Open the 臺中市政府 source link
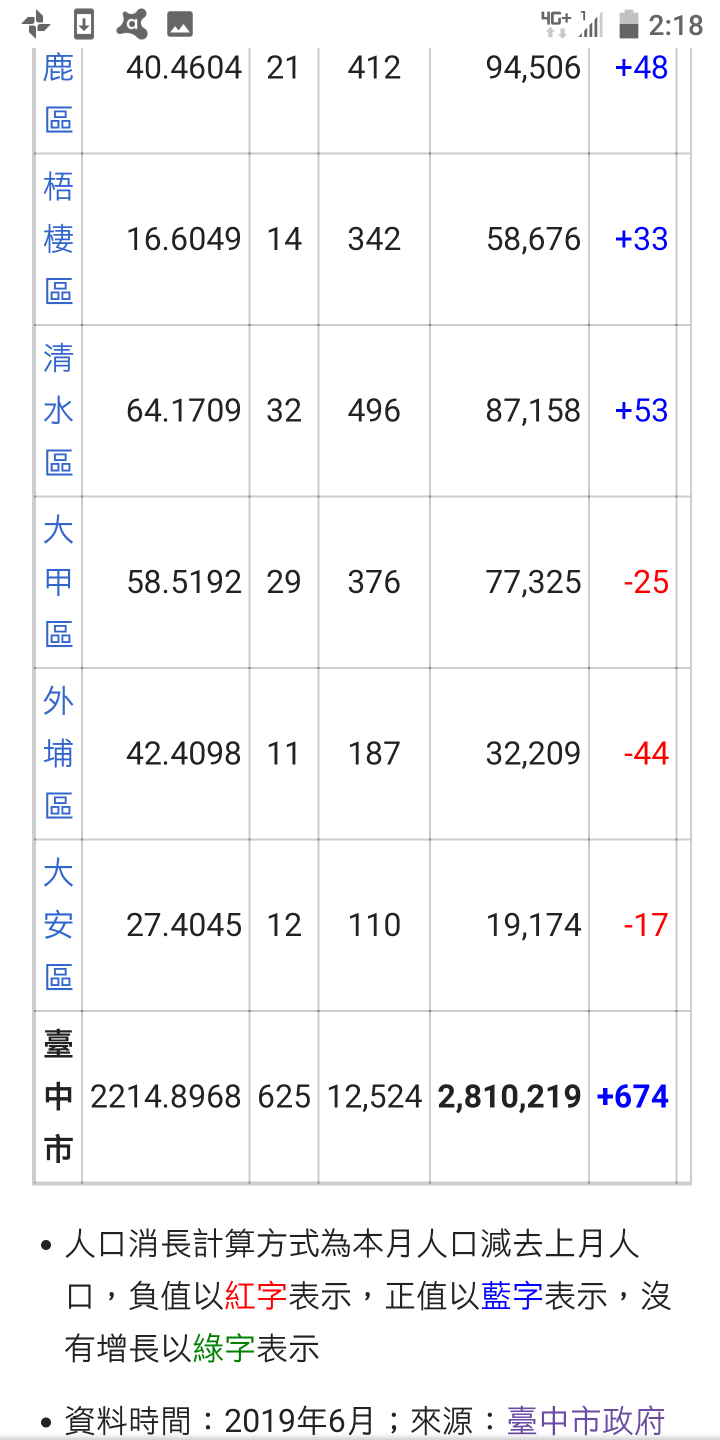This screenshot has height=1440, width=720. click(x=586, y=1420)
